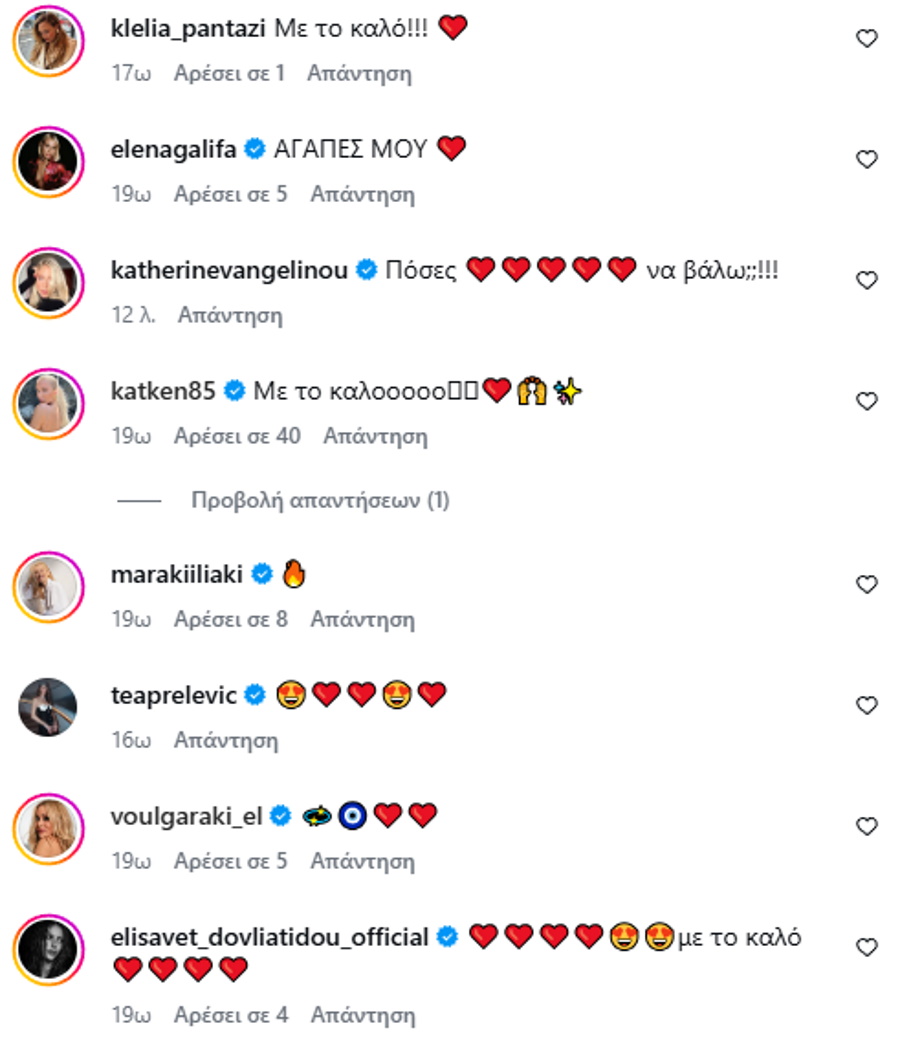View who liked katken85's comment
This screenshot has height=1039, width=900.
(237, 437)
